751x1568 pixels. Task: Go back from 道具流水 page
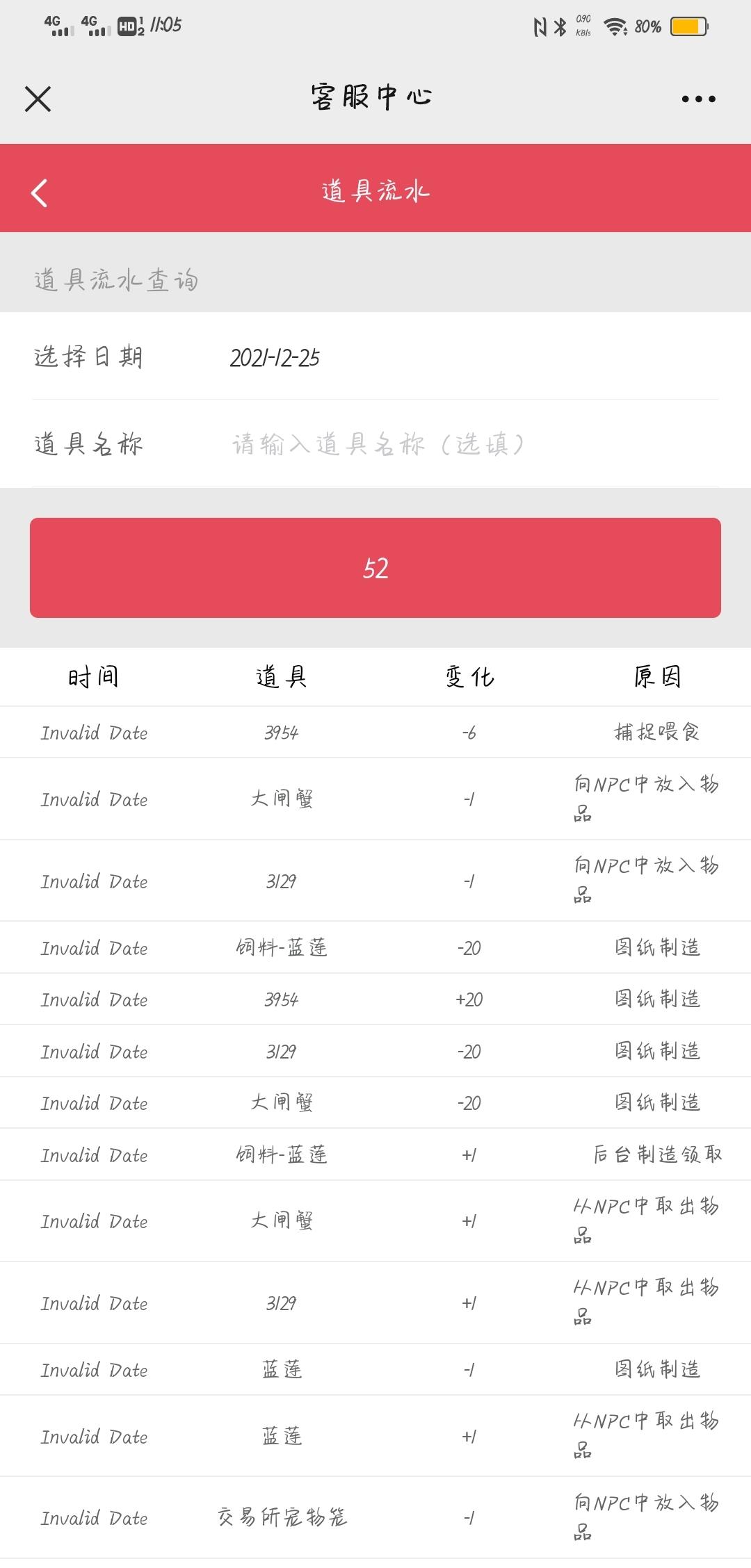[40, 193]
